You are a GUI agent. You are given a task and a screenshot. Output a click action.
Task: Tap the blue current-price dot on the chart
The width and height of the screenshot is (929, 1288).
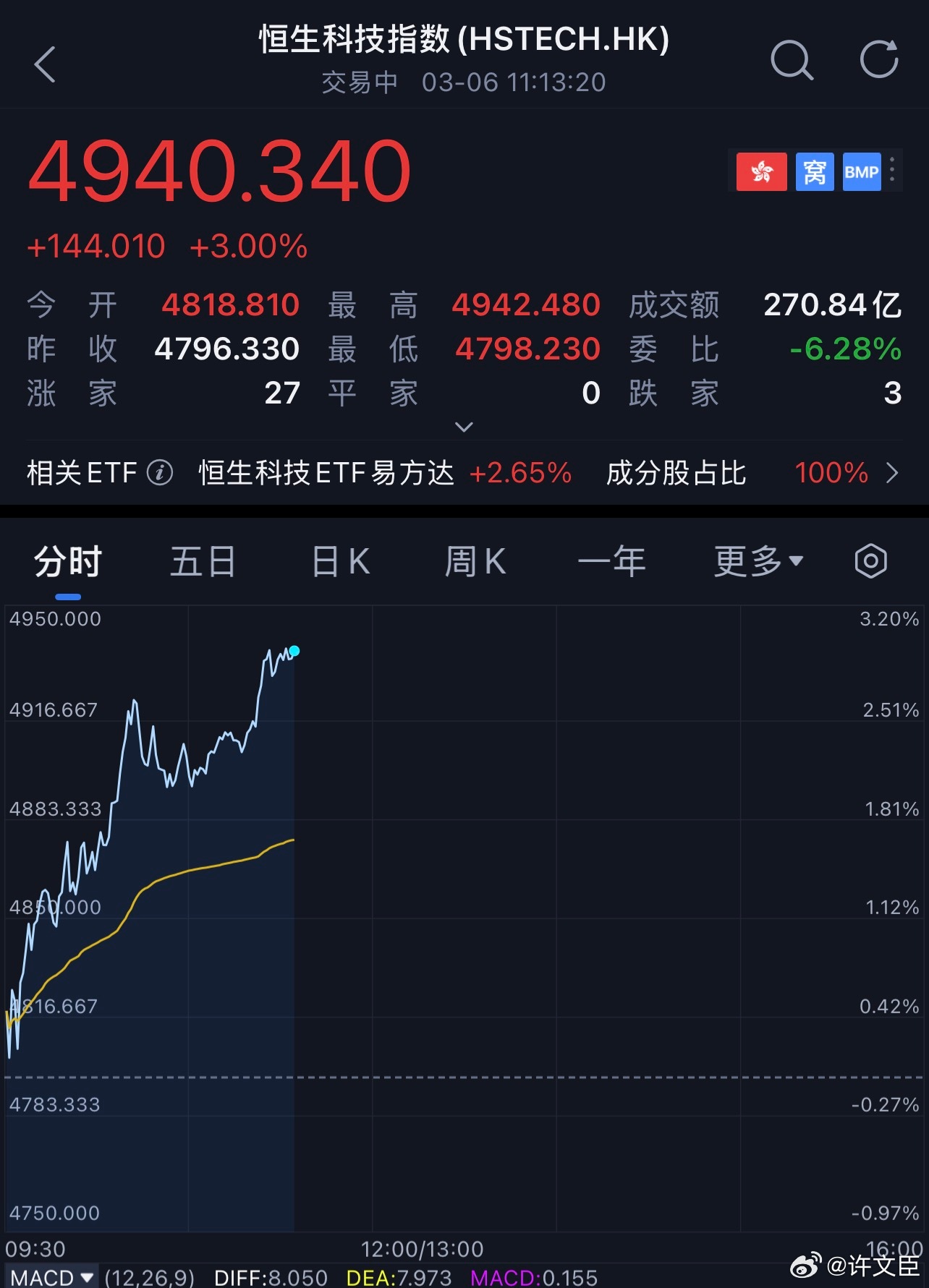(x=295, y=650)
